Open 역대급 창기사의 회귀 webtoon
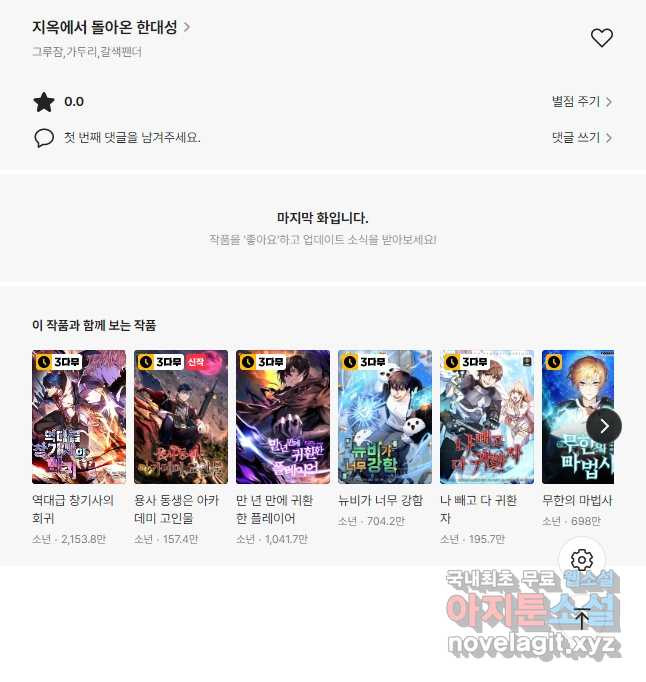 (x=79, y=417)
